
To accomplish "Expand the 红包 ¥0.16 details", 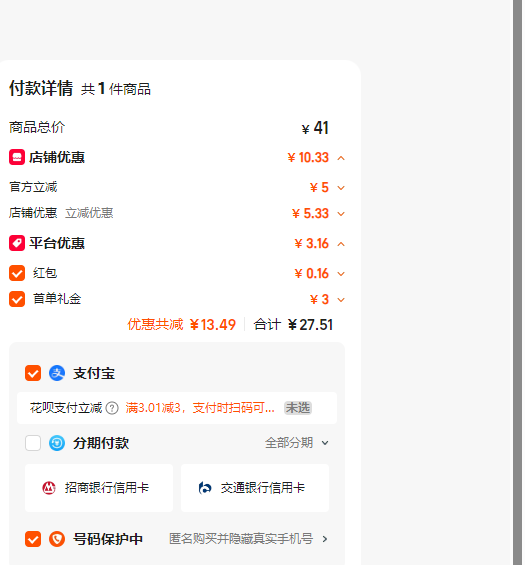I will (x=341, y=274).
